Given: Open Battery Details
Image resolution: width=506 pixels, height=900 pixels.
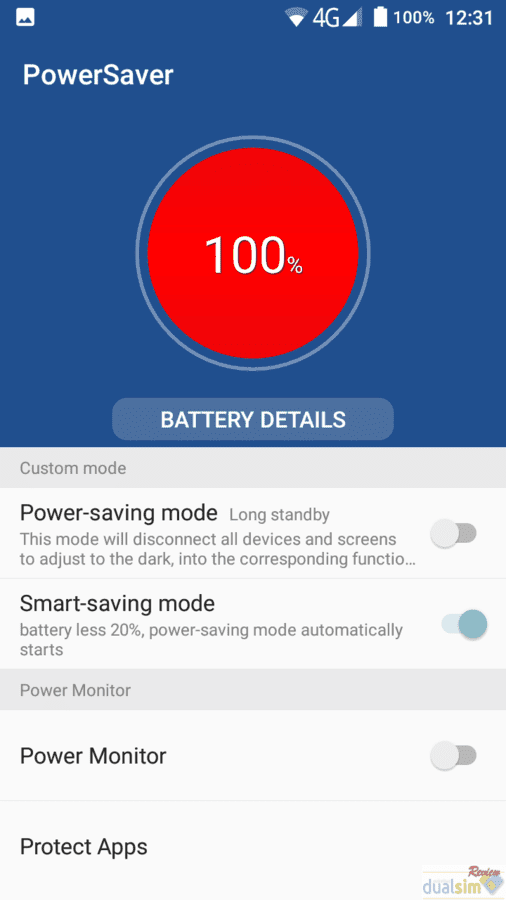Looking at the screenshot, I should pos(253,419).
